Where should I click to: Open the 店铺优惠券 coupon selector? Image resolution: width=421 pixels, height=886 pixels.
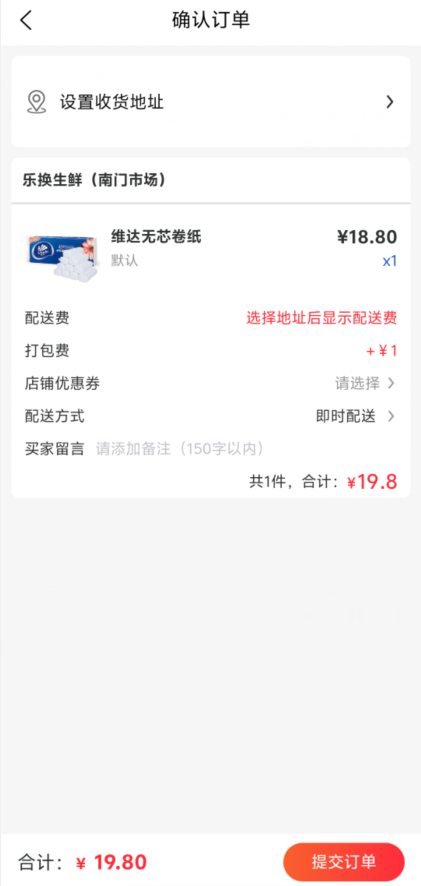(x=211, y=384)
